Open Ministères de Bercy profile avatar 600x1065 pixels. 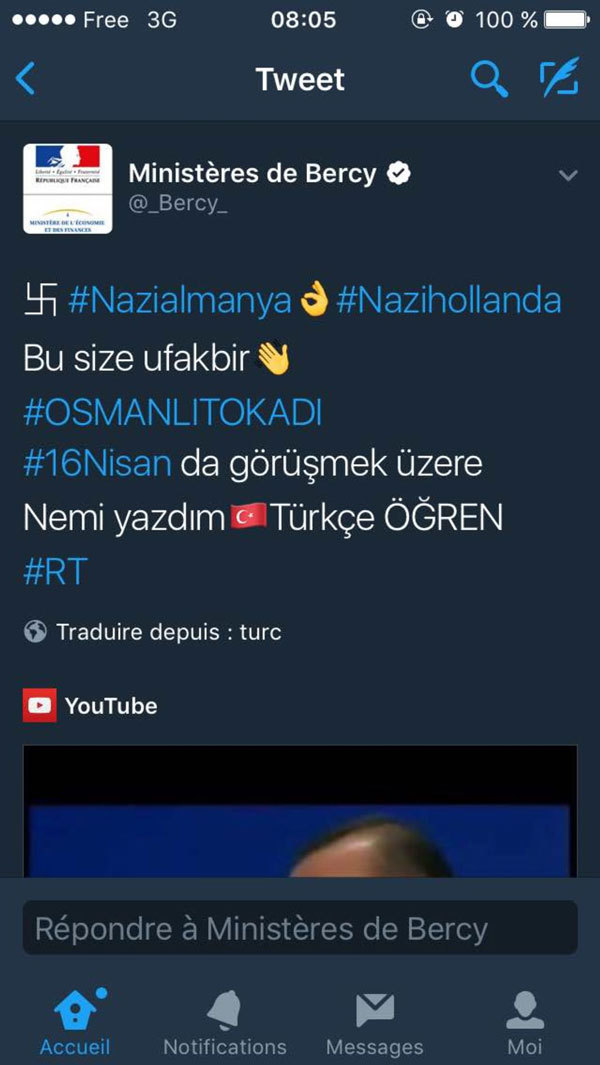coord(67,188)
